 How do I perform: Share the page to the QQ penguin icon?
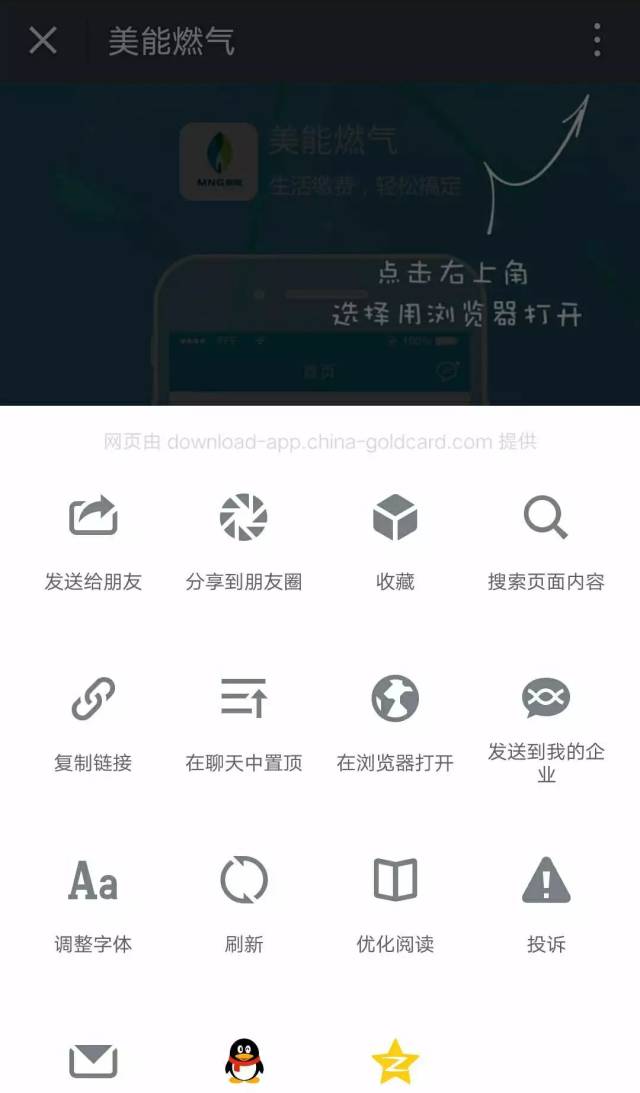[244, 1061]
